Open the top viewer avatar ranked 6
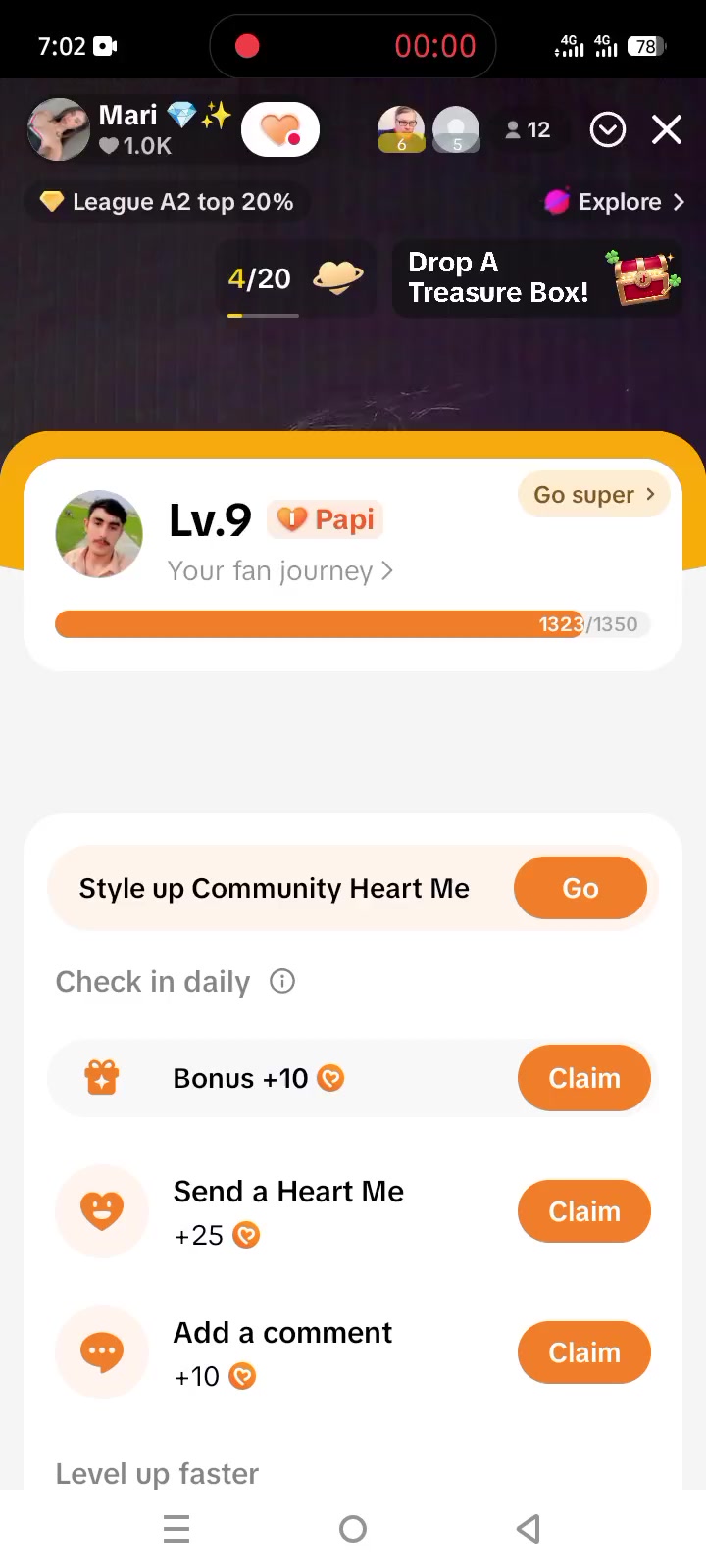This screenshot has width=706, height=1568. tap(401, 129)
